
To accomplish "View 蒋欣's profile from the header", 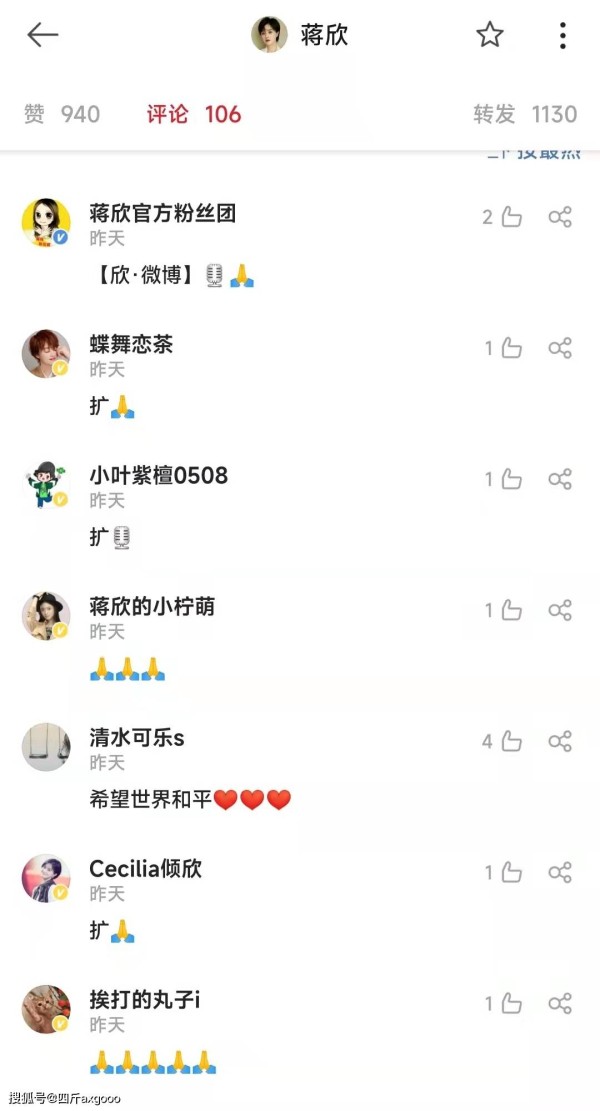I will pyautogui.click(x=300, y=35).
